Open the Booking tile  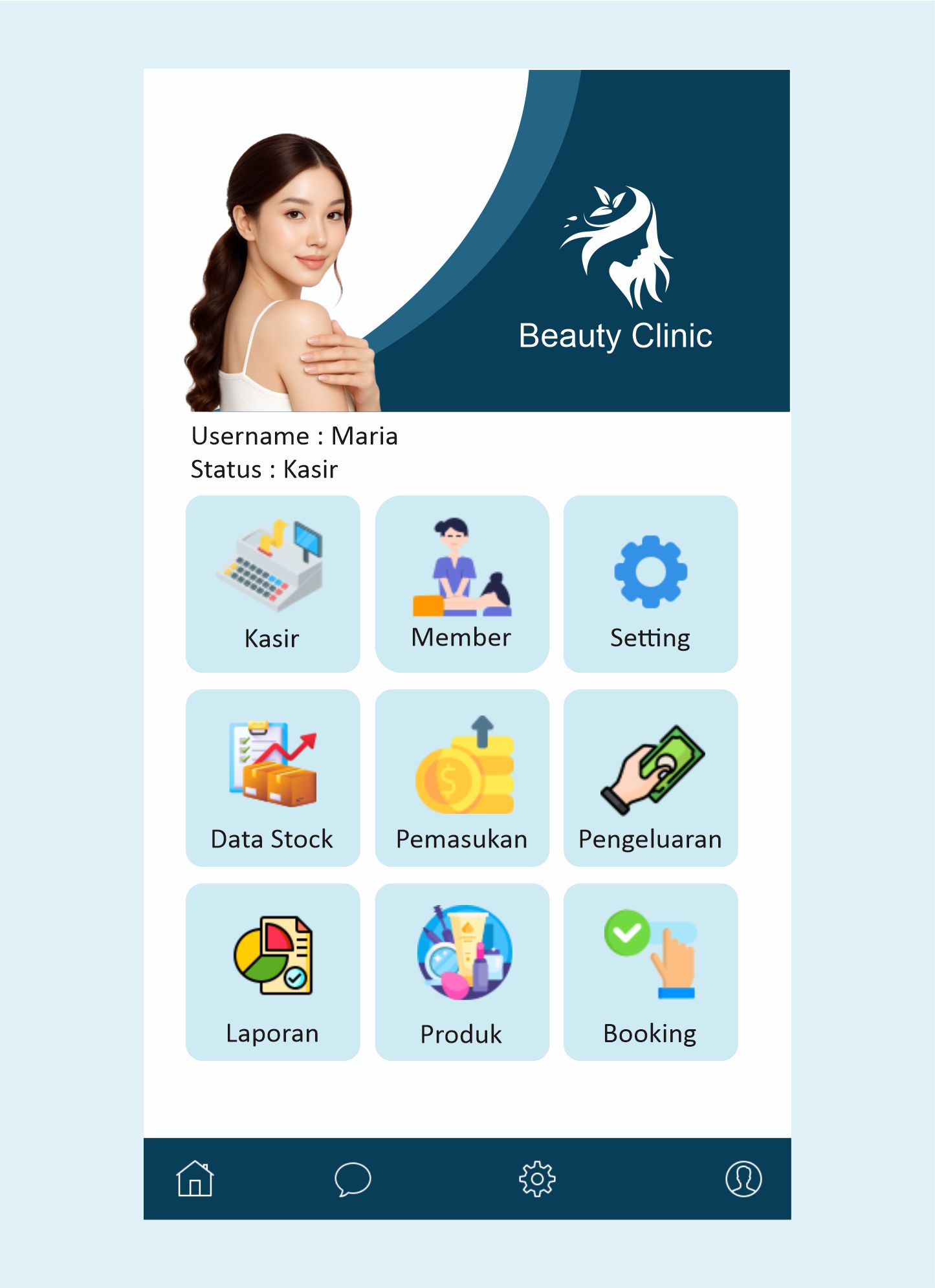pyautogui.click(x=650, y=972)
